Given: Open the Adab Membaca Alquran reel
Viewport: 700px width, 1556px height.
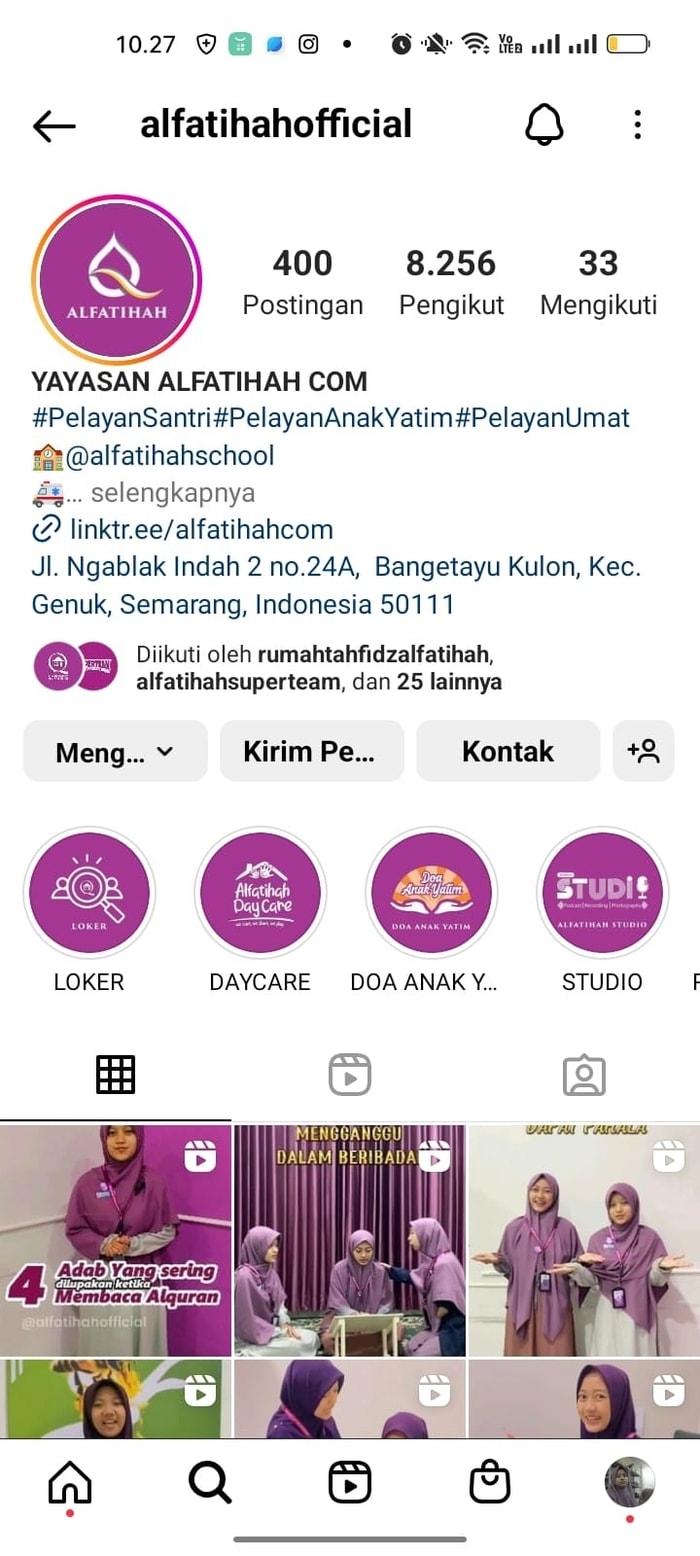Looking at the screenshot, I should pos(115,1240).
